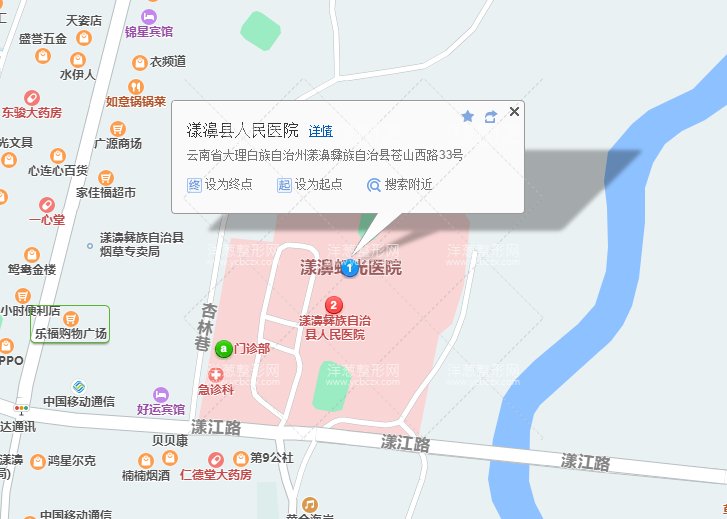Favorite this place with the star icon
This screenshot has width=727, height=519.
point(467,116)
